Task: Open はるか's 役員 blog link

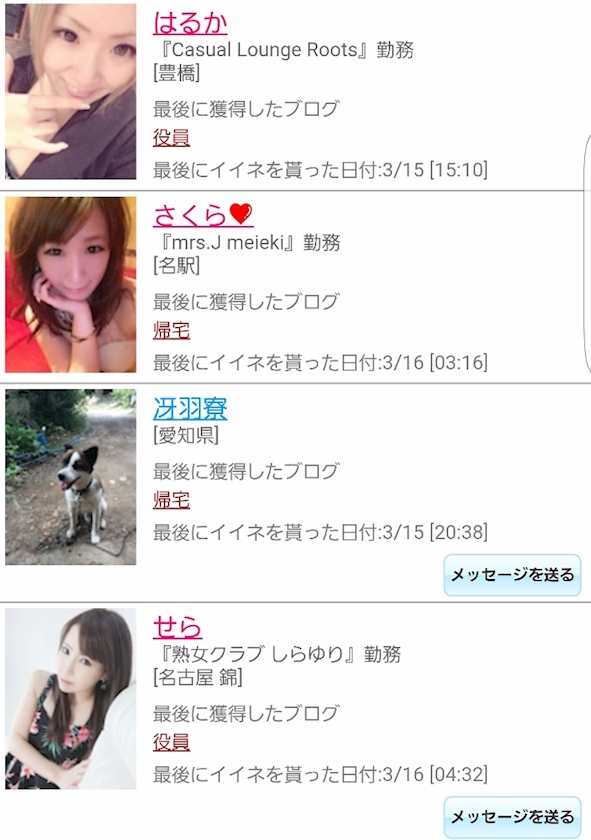Action: tap(171, 138)
